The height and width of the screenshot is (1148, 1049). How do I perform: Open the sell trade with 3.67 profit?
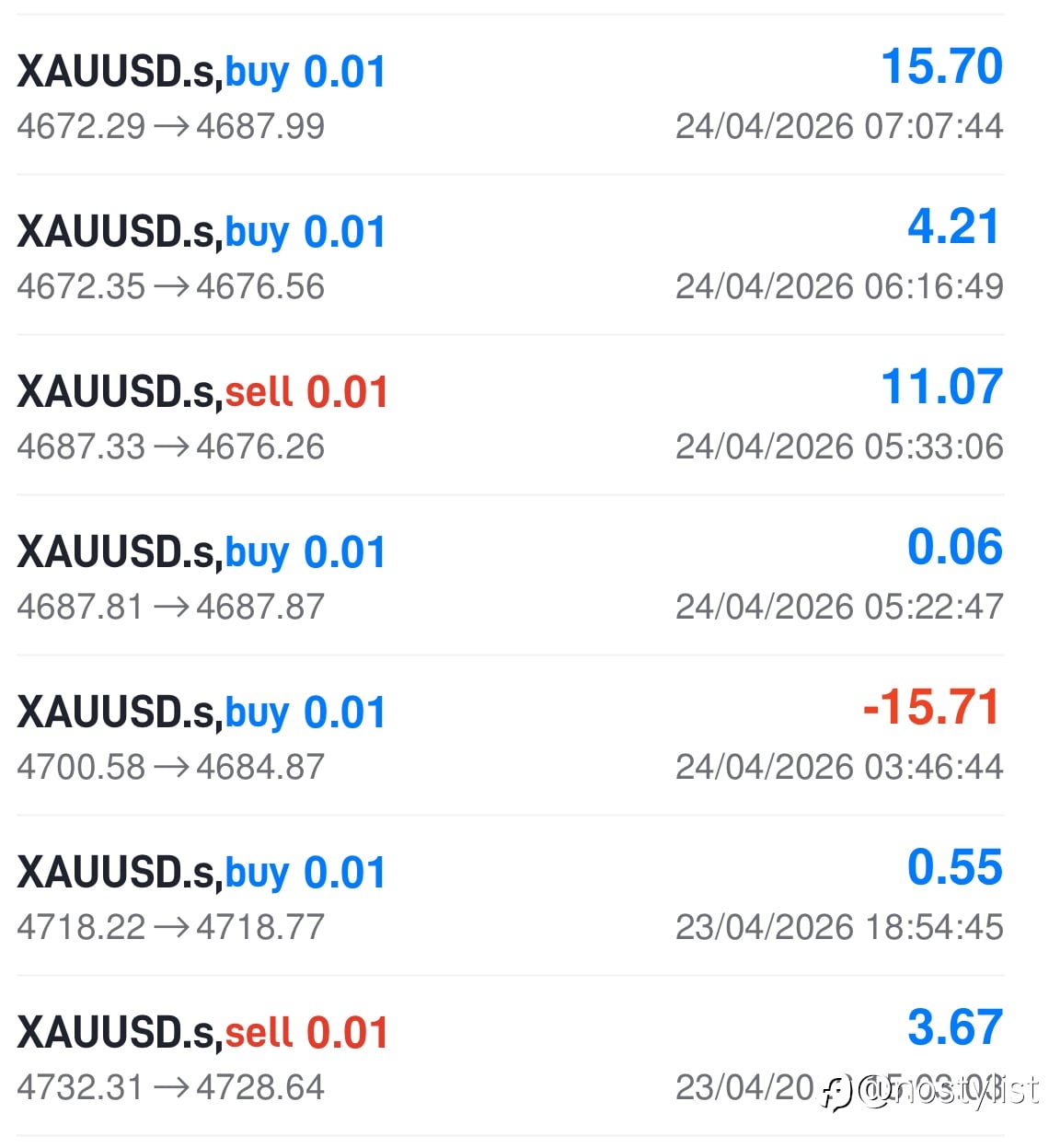511,1056
